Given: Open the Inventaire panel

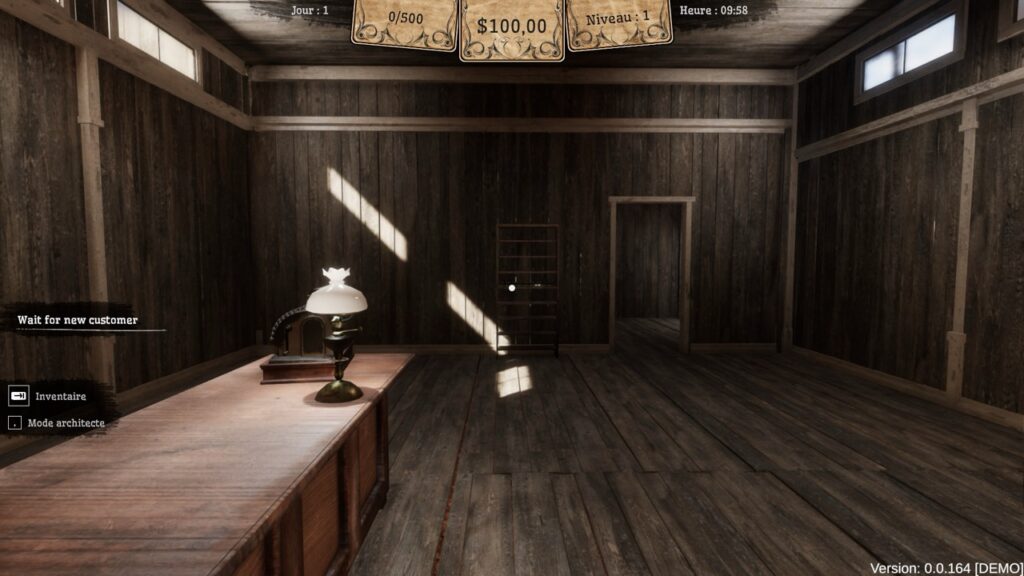Looking at the screenshot, I should coord(58,396).
